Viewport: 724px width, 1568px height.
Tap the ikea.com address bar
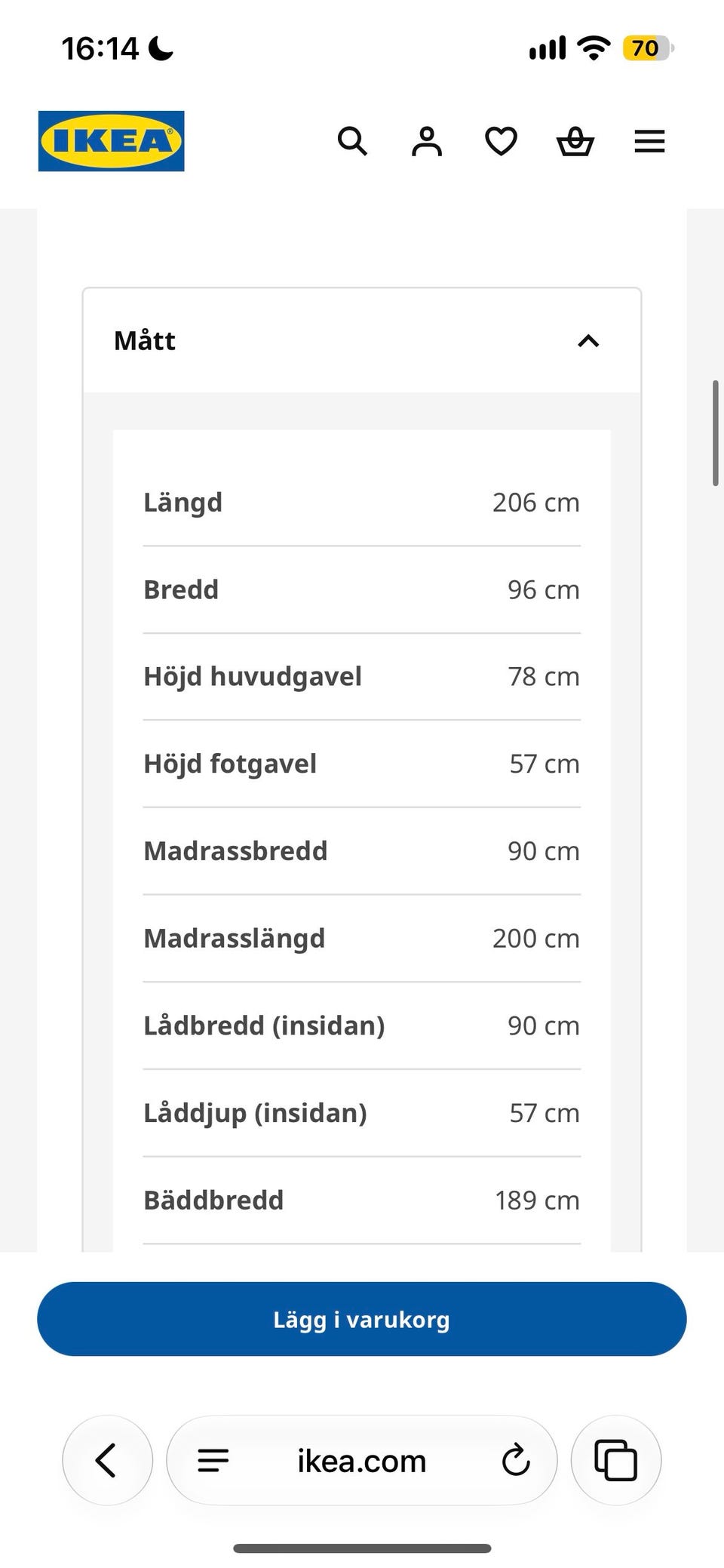point(362,1461)
